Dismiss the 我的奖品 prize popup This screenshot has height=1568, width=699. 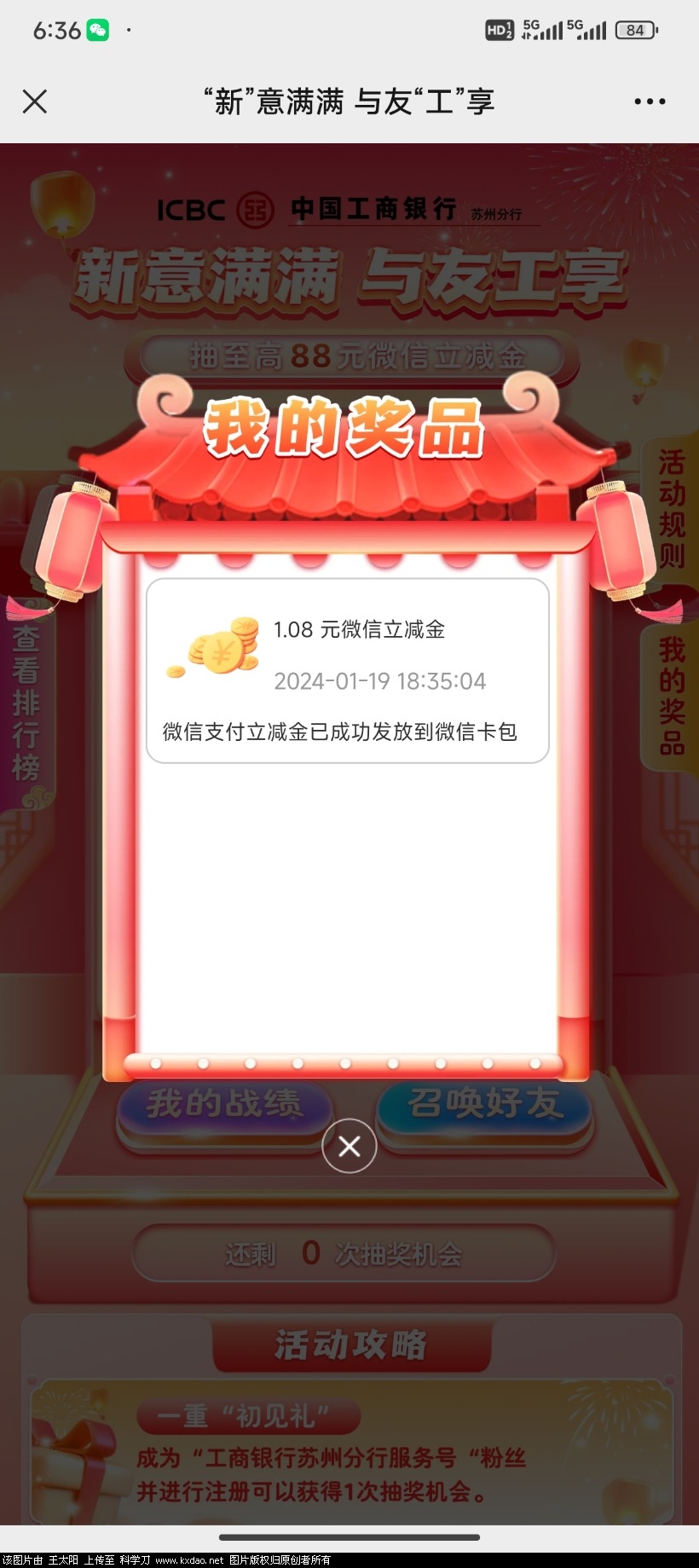click(x=349, y=1146)
